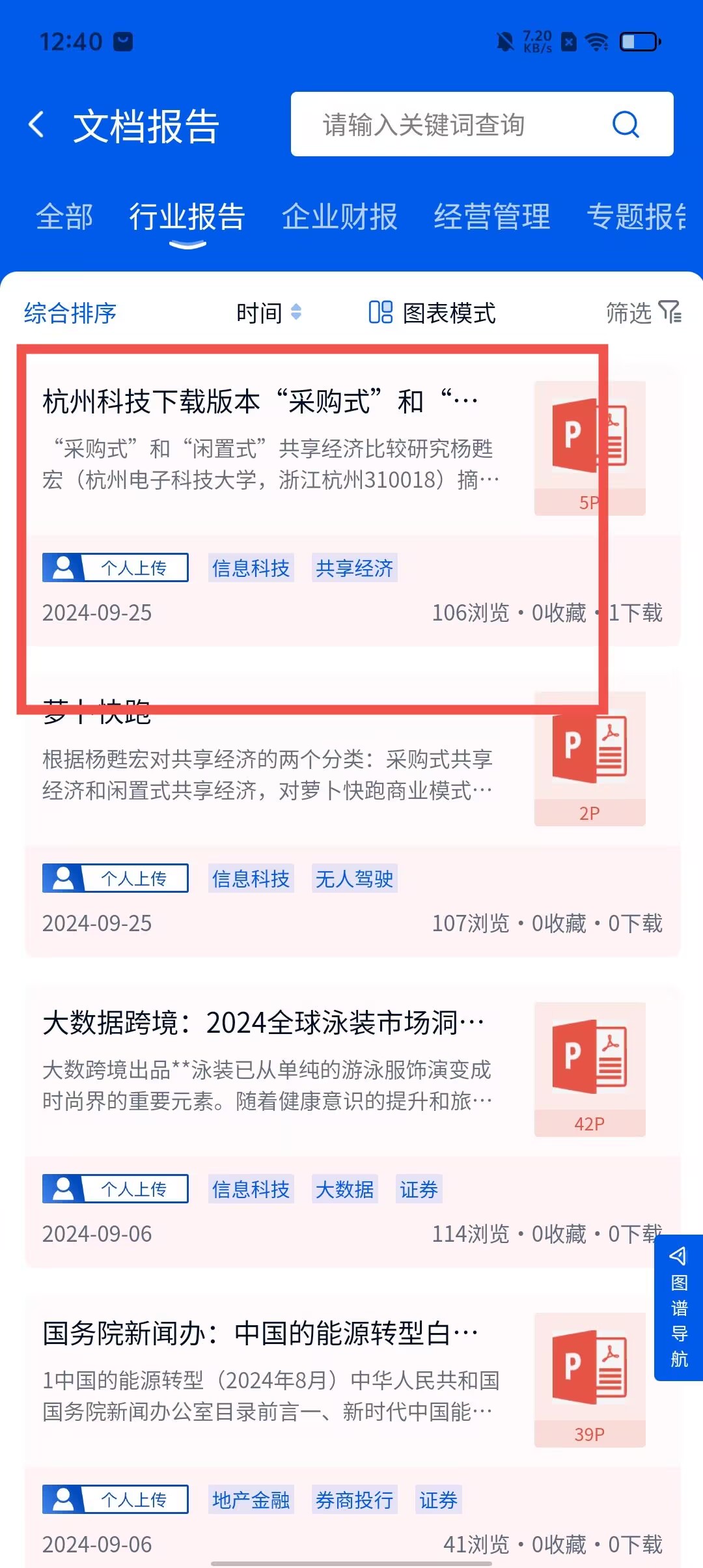The width and height of the screenshot is (703, 1568).
Task: Tap the 共享经济 tag
Action: (x=354, y=568)
